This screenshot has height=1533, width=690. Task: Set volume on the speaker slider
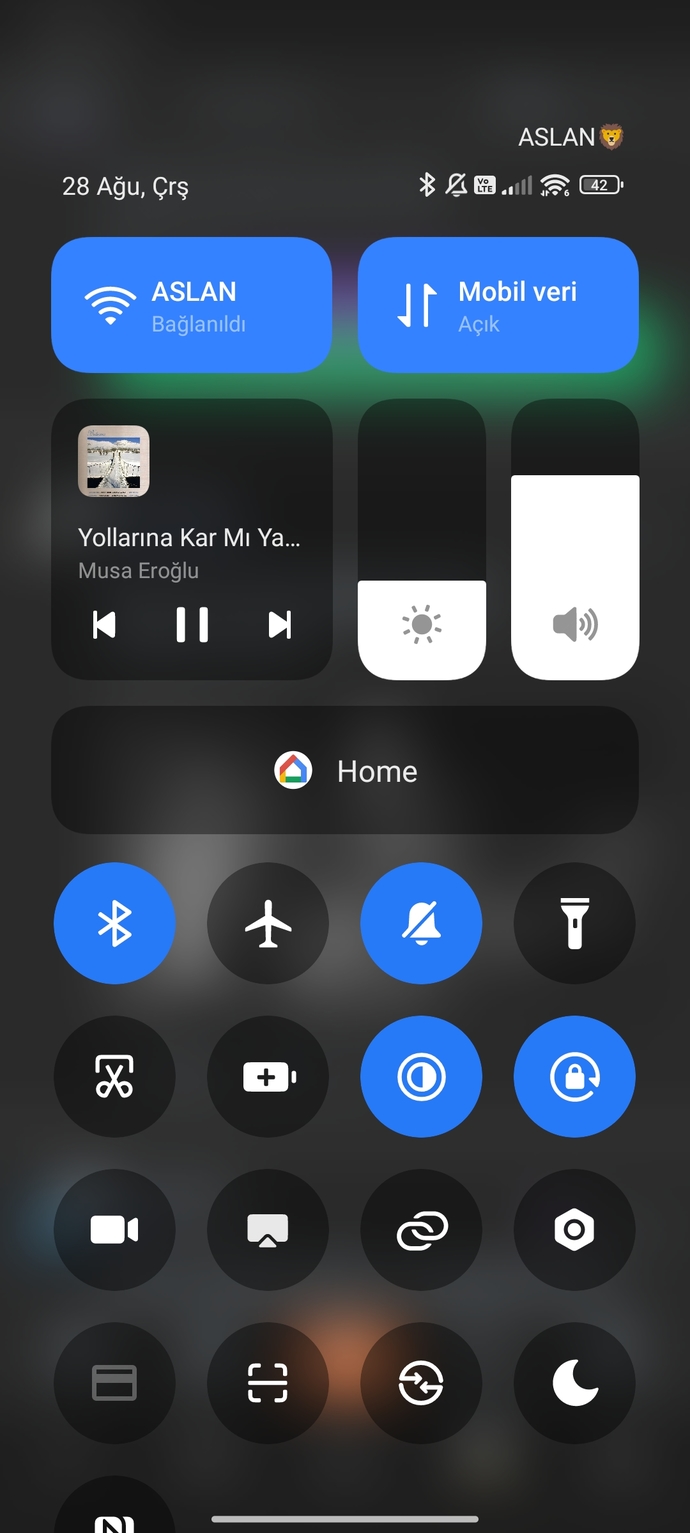[x=575, y=540]
